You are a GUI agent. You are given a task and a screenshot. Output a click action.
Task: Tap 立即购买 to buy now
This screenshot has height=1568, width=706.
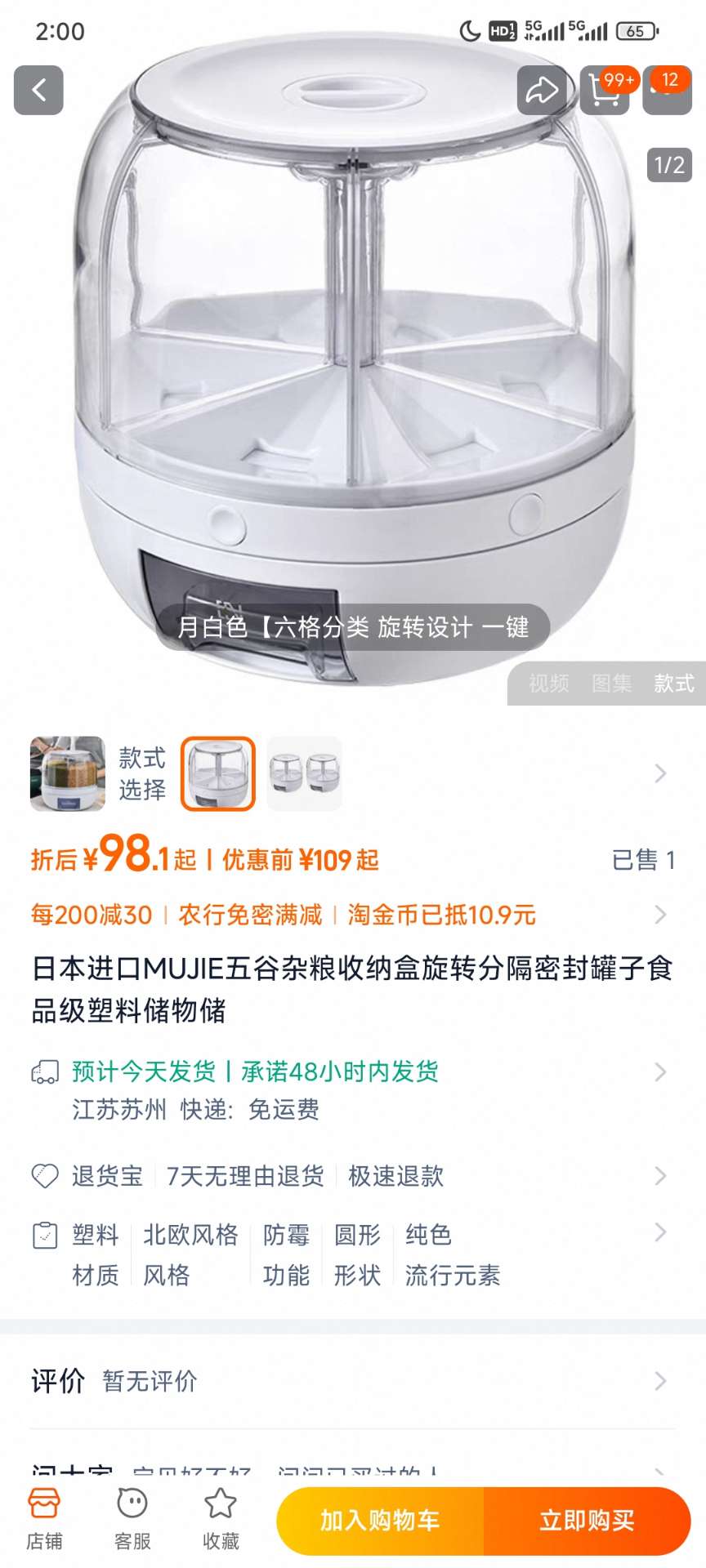(587, 1521)
